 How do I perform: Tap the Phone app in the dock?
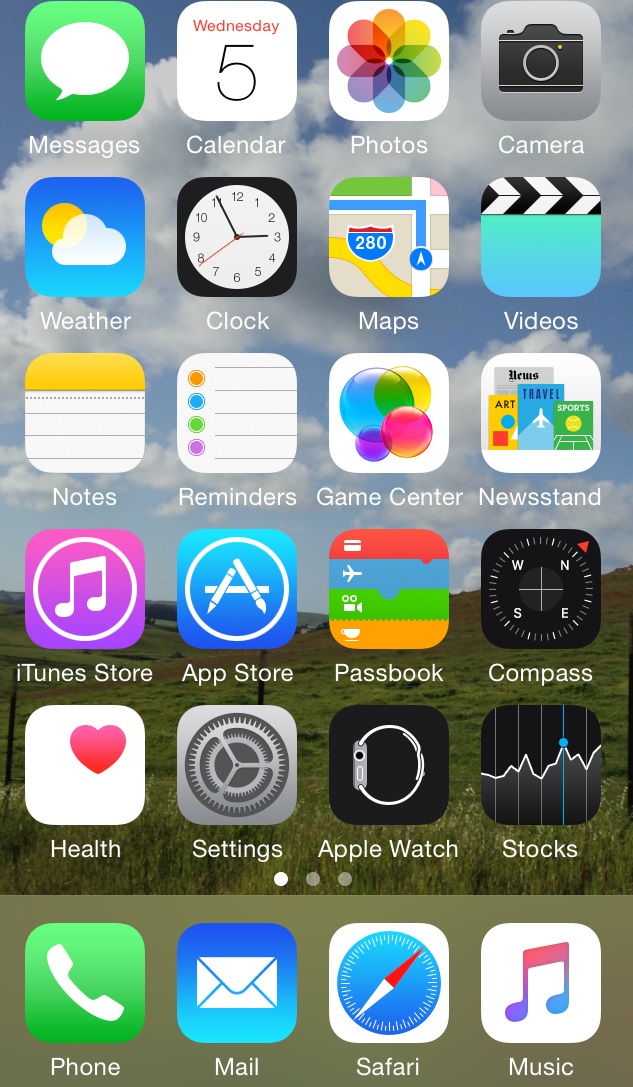(85, 983)
